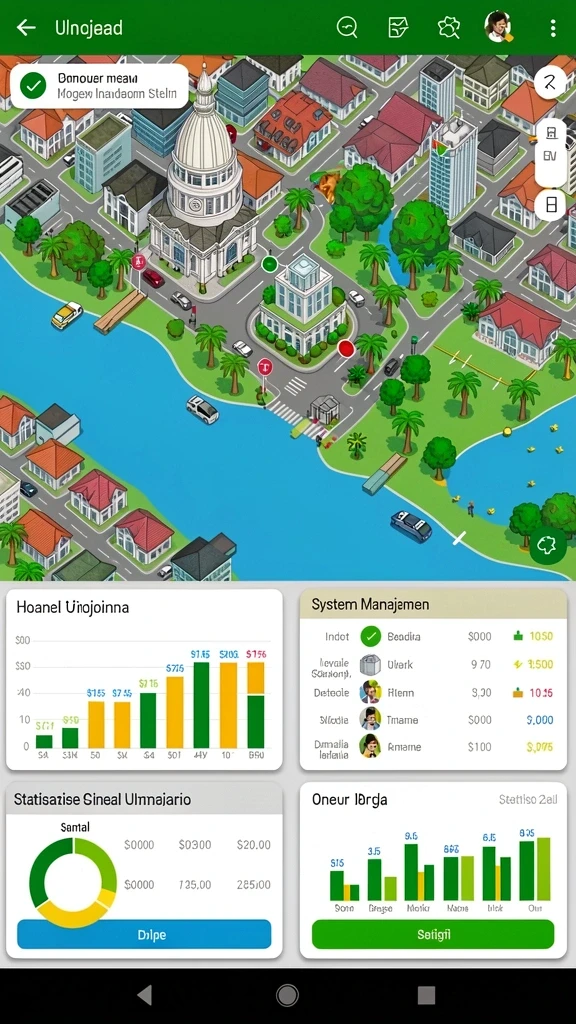
Task: Tap the round green button on the map corner
Action: click(x=547, y=545)
